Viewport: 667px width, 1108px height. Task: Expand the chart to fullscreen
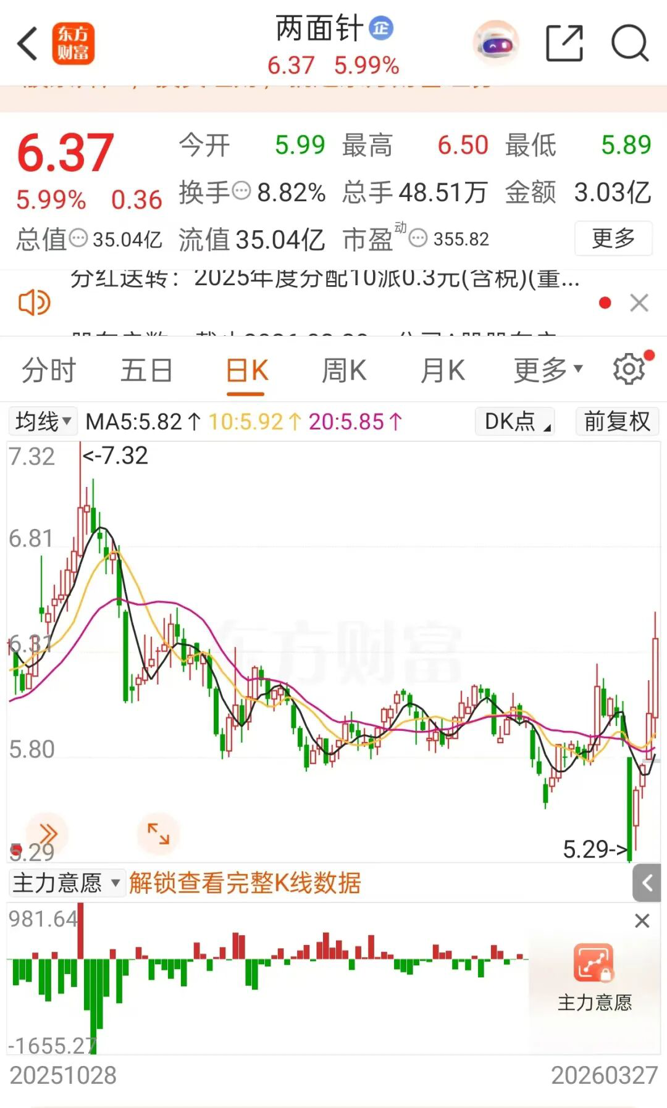click(x=158, y=832)
